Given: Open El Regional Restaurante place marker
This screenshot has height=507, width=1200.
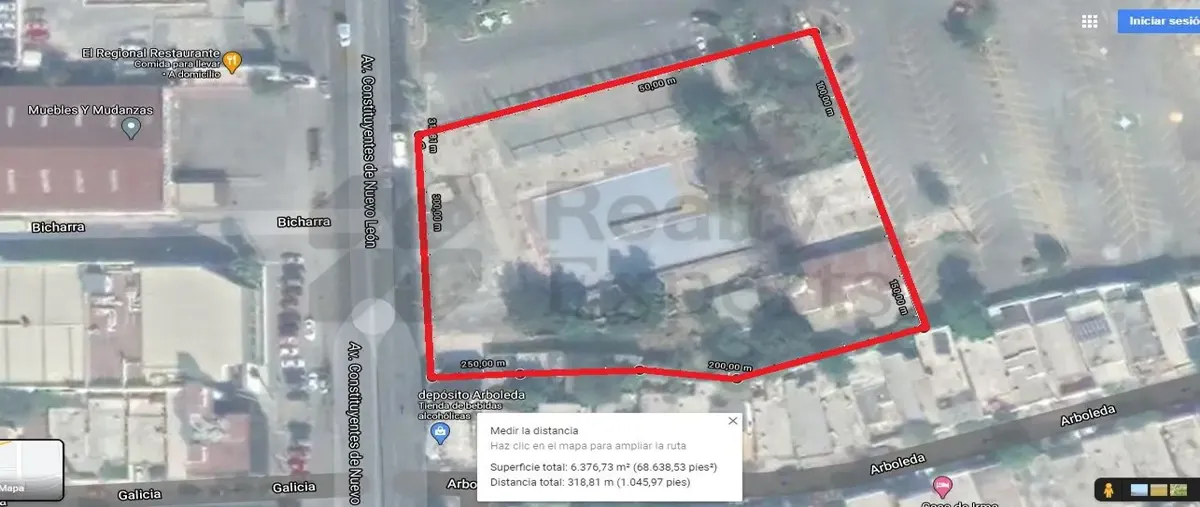Looking at the screenshot, I should point(233,61).
